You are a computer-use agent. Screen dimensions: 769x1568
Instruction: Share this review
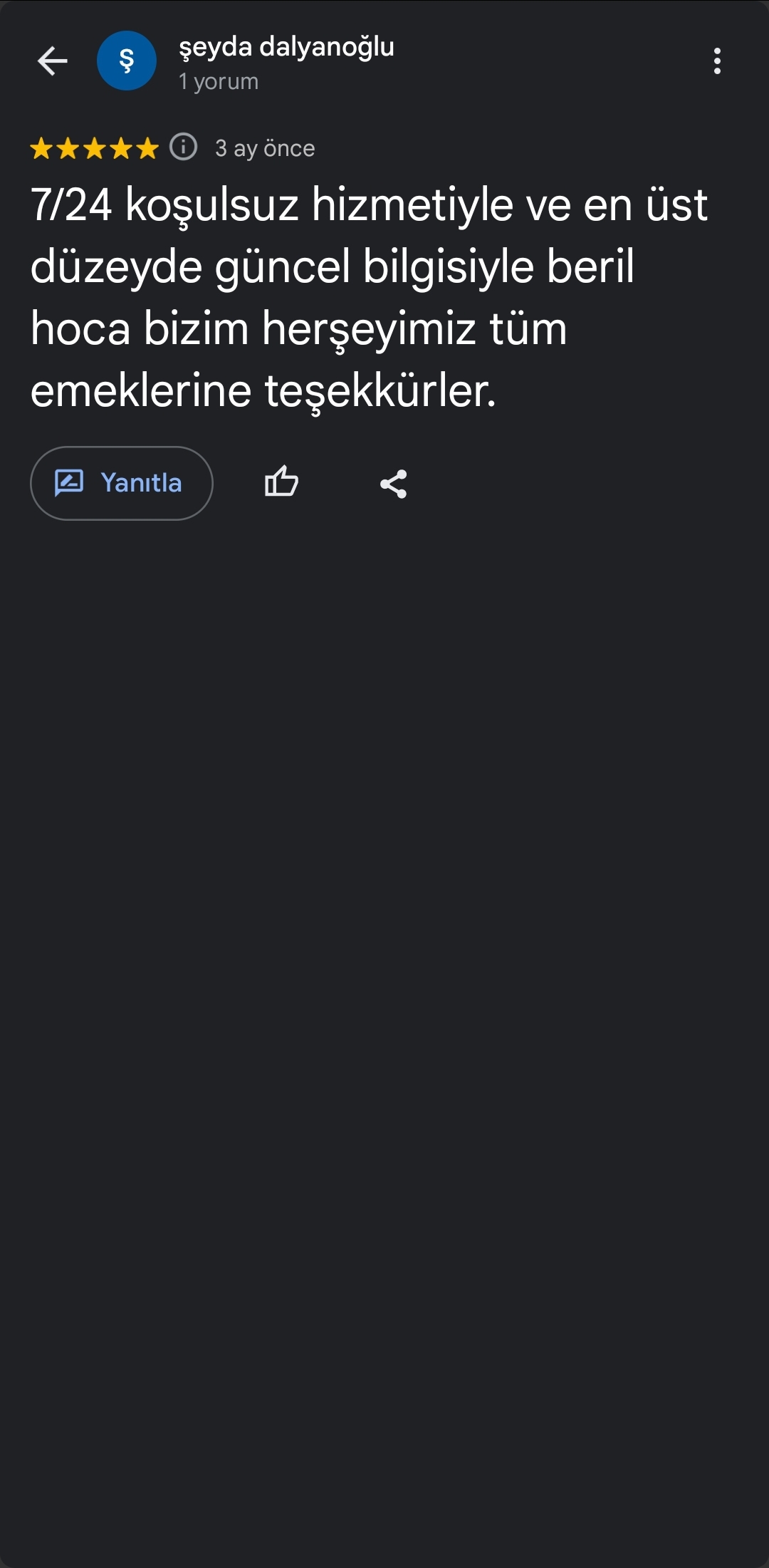[393, 484]
